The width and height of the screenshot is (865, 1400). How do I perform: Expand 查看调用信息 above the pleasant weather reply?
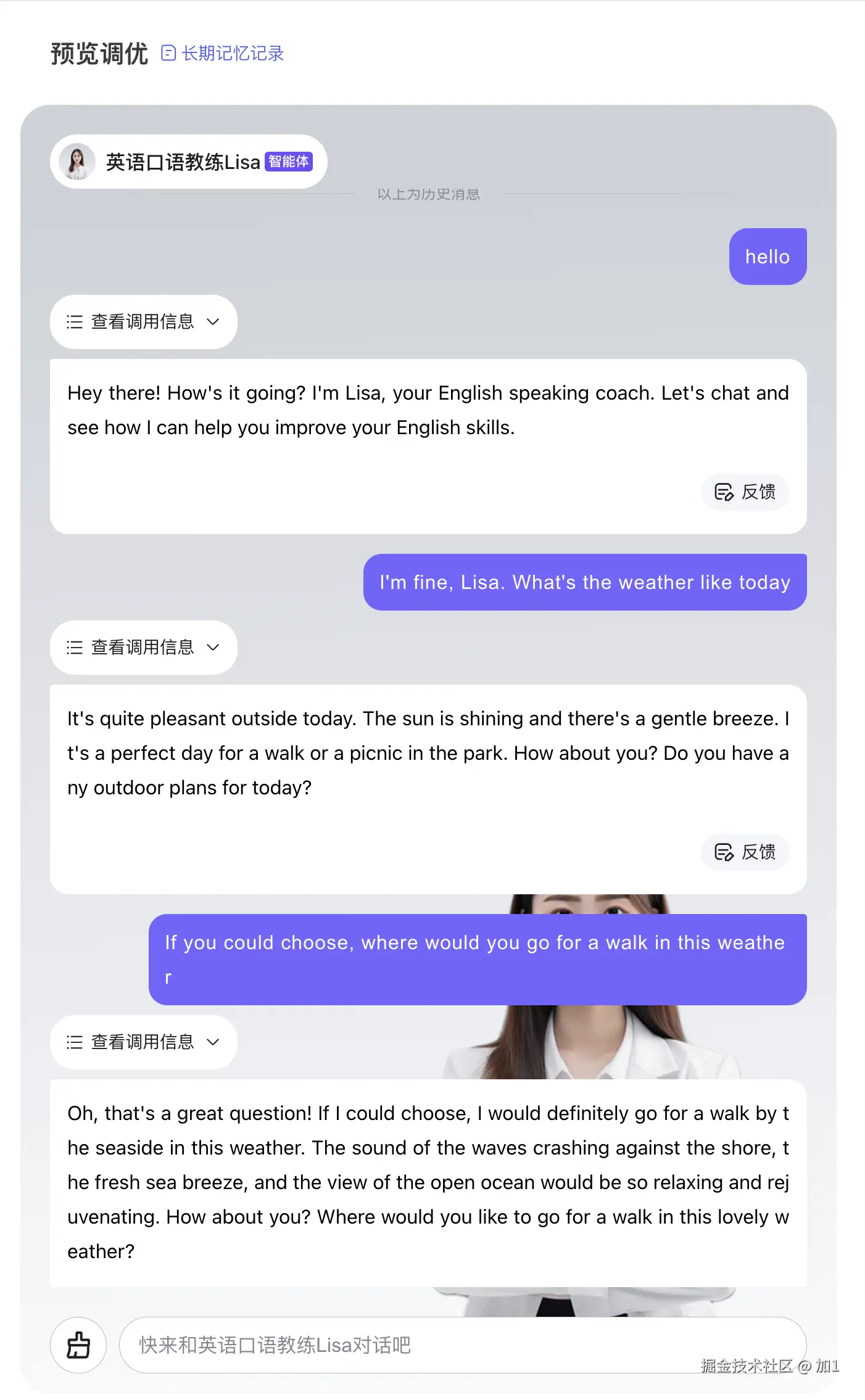pyautogui.click(x=143, y=648)
